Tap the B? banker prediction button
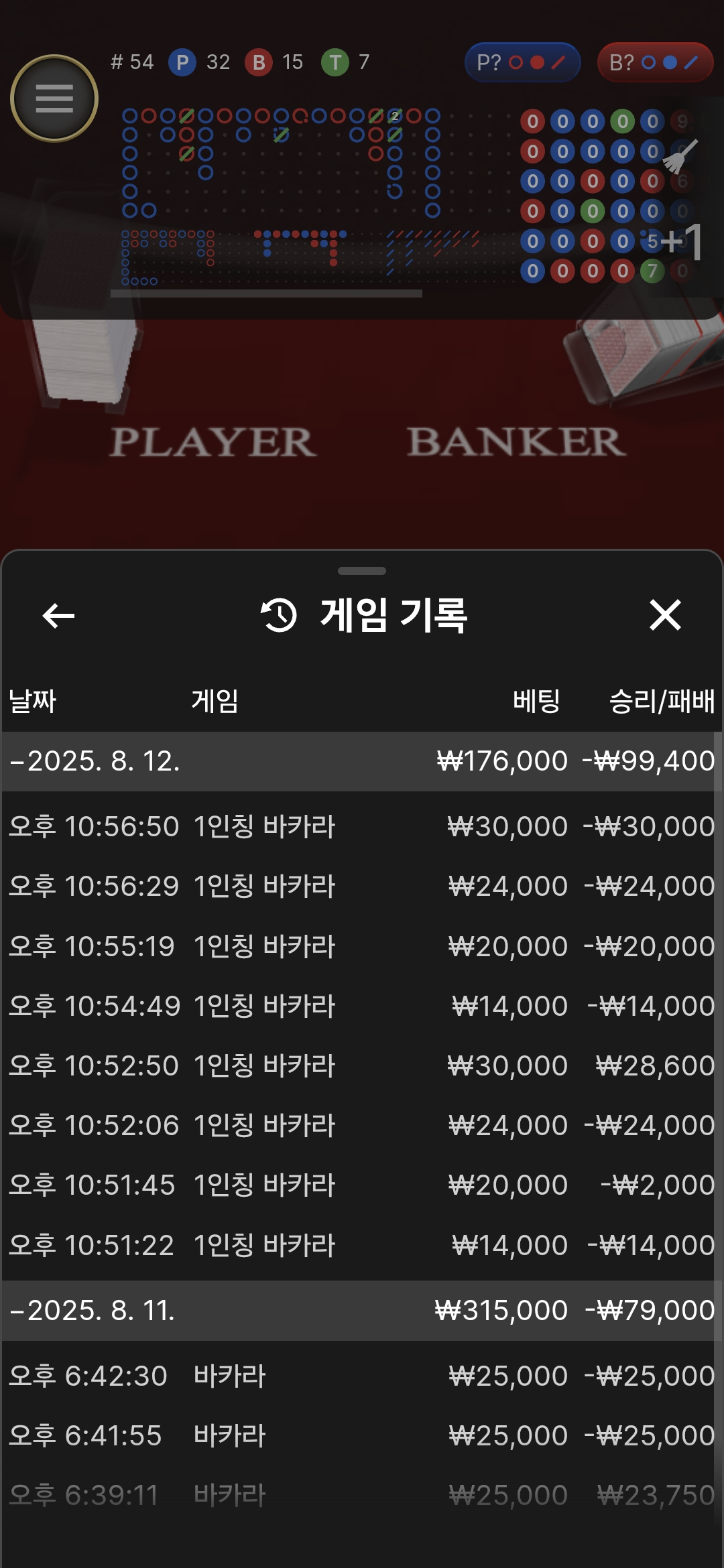This screenshot has width=724, height=1568. 654,63
